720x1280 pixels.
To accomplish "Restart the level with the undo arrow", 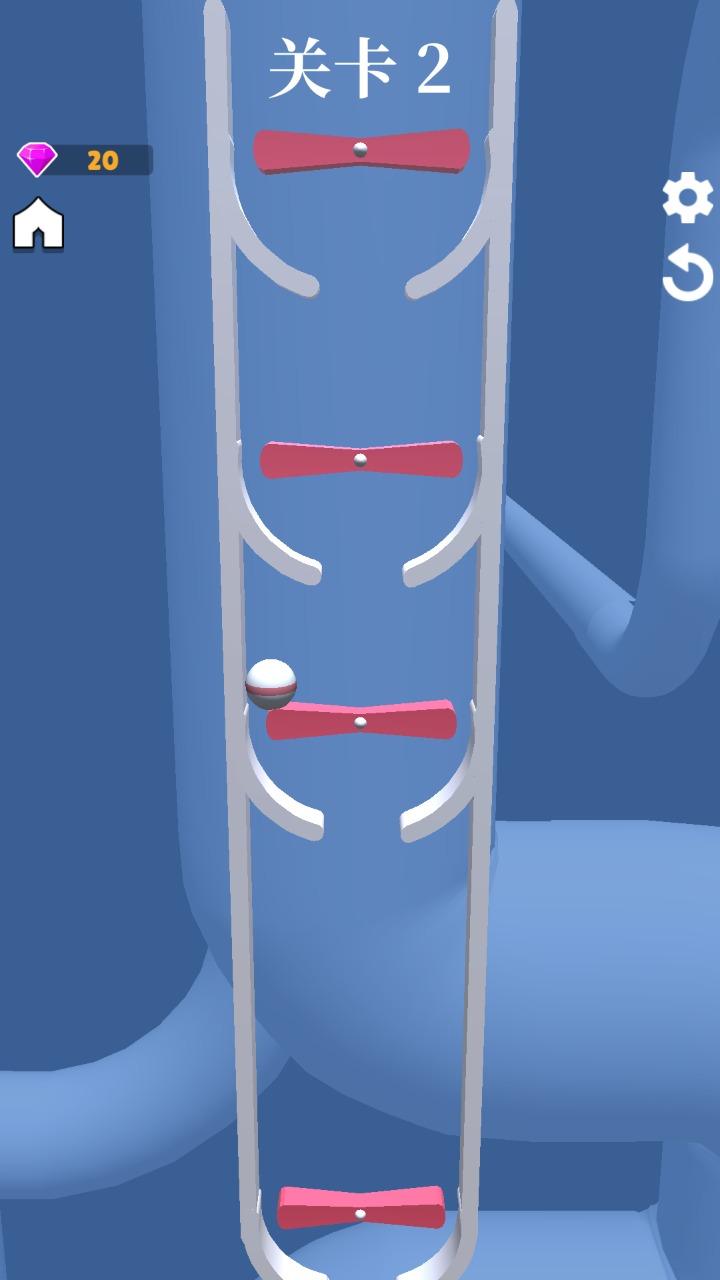I will 688,273.
